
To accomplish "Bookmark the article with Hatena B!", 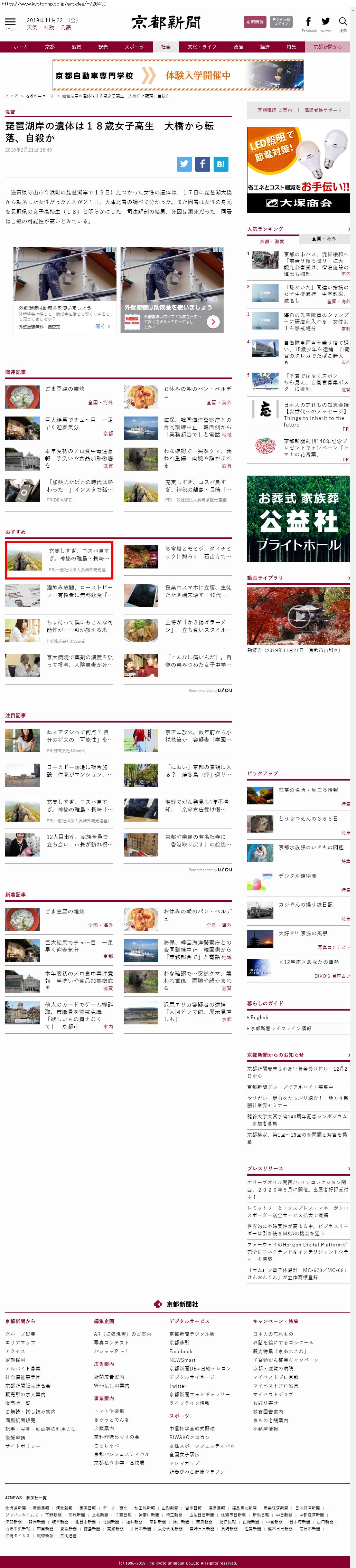I will (x=221, y=164).
